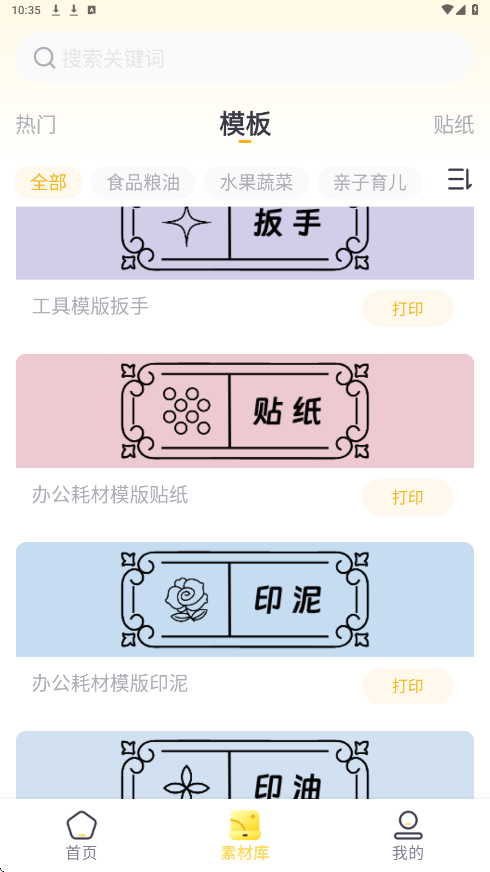This screenshot has height=872, width=490.
Task: Print the 办公耗材模版印泥 template
Action: click(408, 686)
